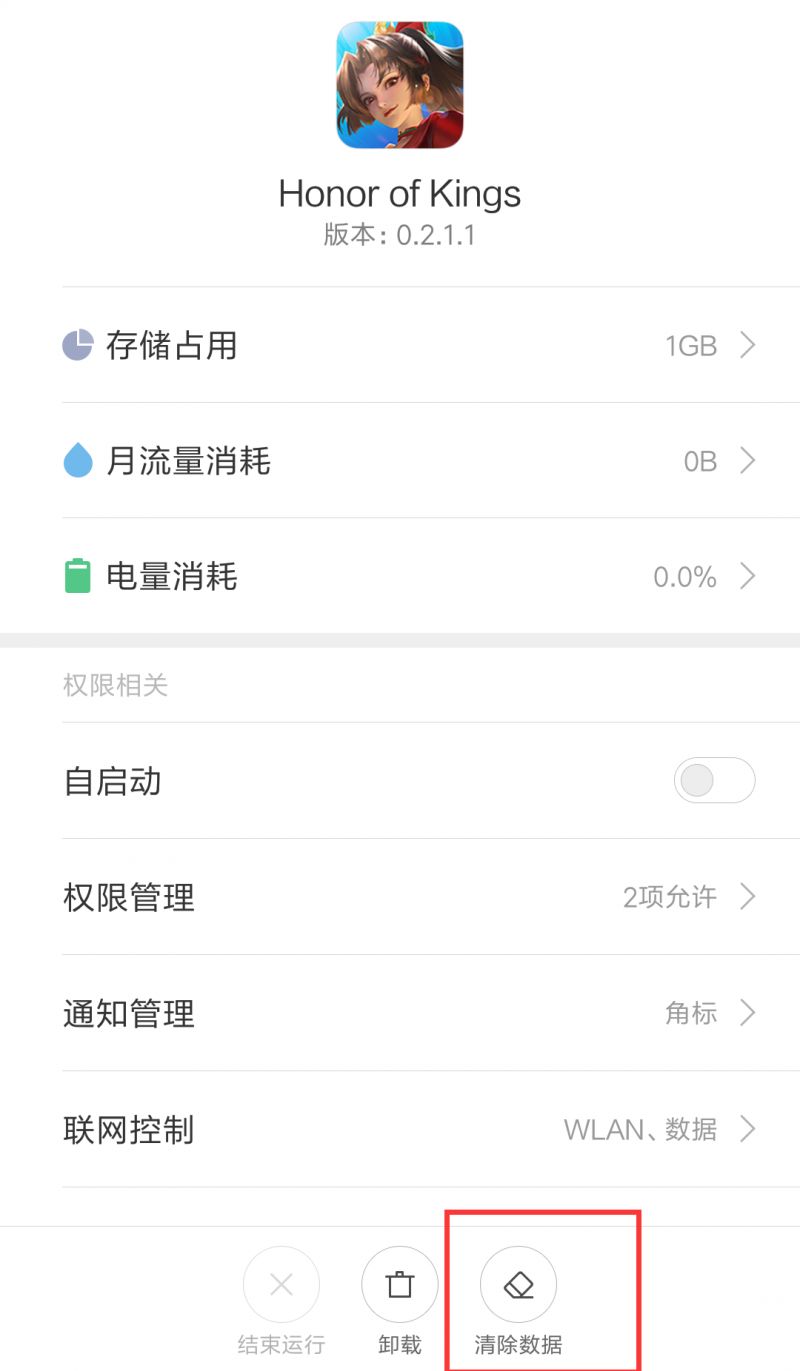Tap the end-running X icon

coord(281,1284)
